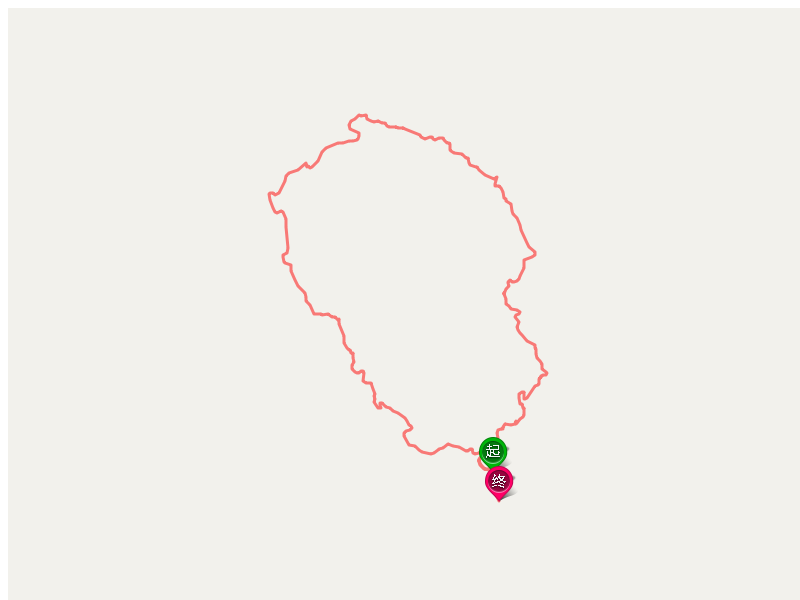The image size is (800, 600).
Task: Tap the green start marker 起
Action: (493, 451)
